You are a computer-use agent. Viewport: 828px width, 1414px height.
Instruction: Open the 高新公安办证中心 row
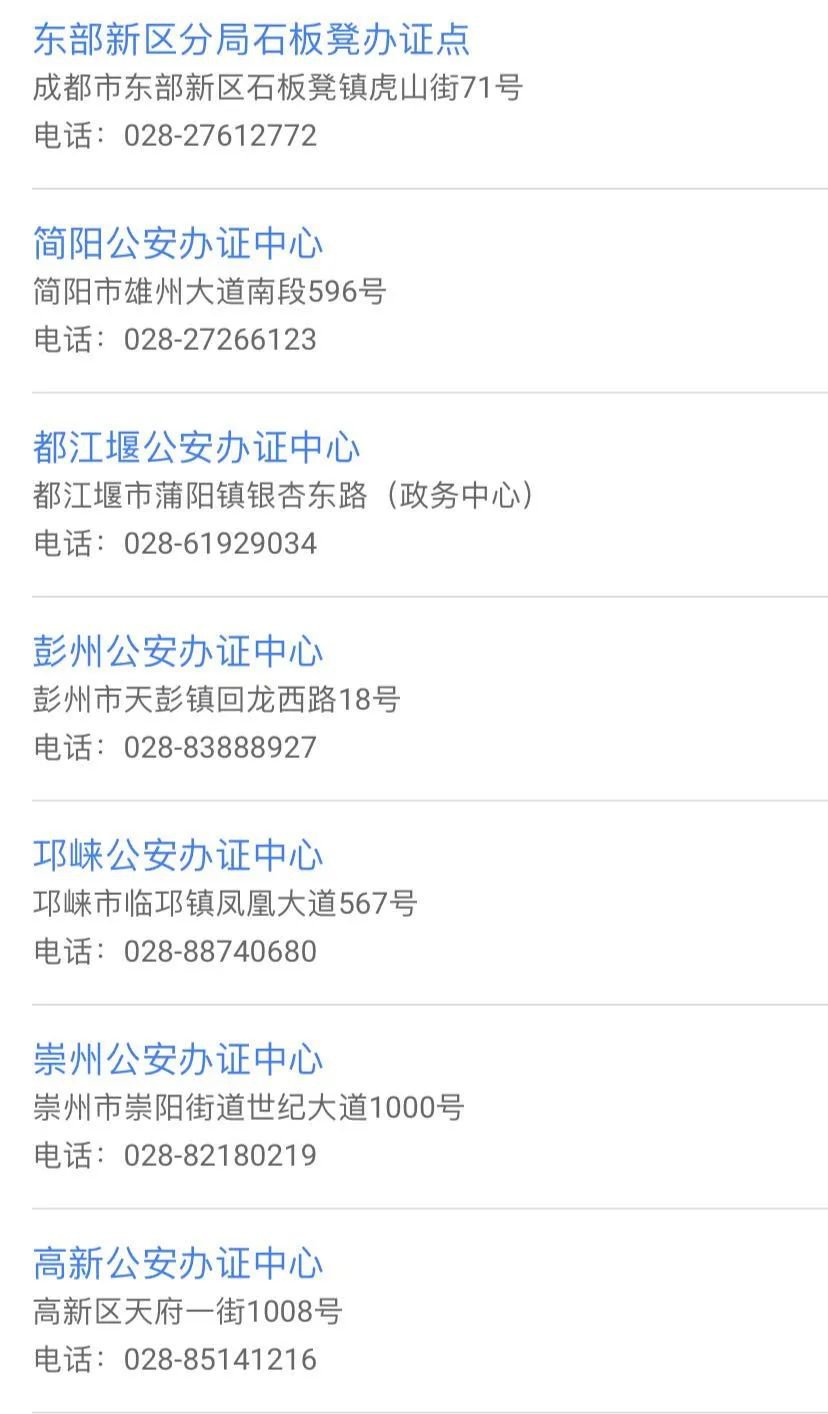coord(178,1264)
